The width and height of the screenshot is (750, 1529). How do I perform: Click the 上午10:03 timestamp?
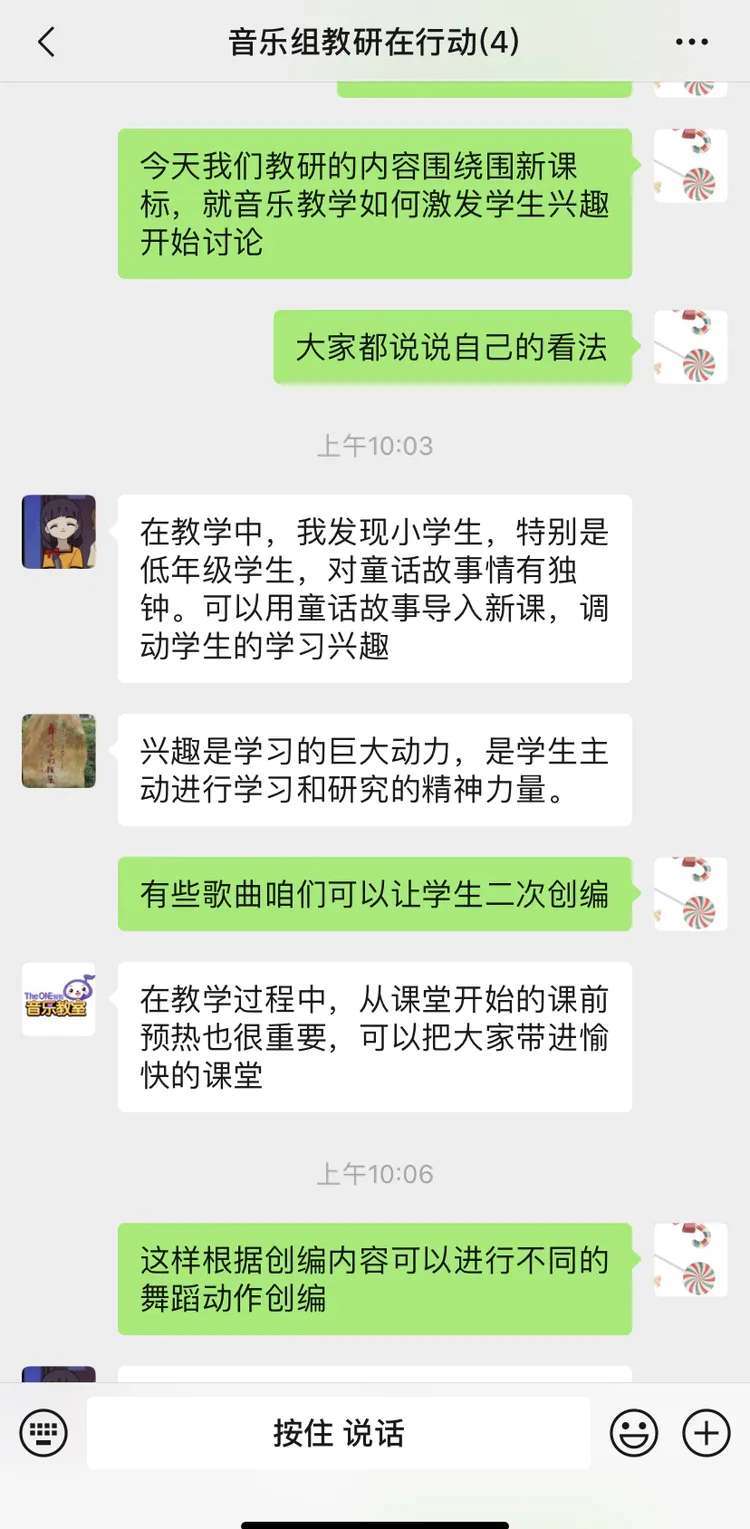pyautogui.click(x=375, y=447)
